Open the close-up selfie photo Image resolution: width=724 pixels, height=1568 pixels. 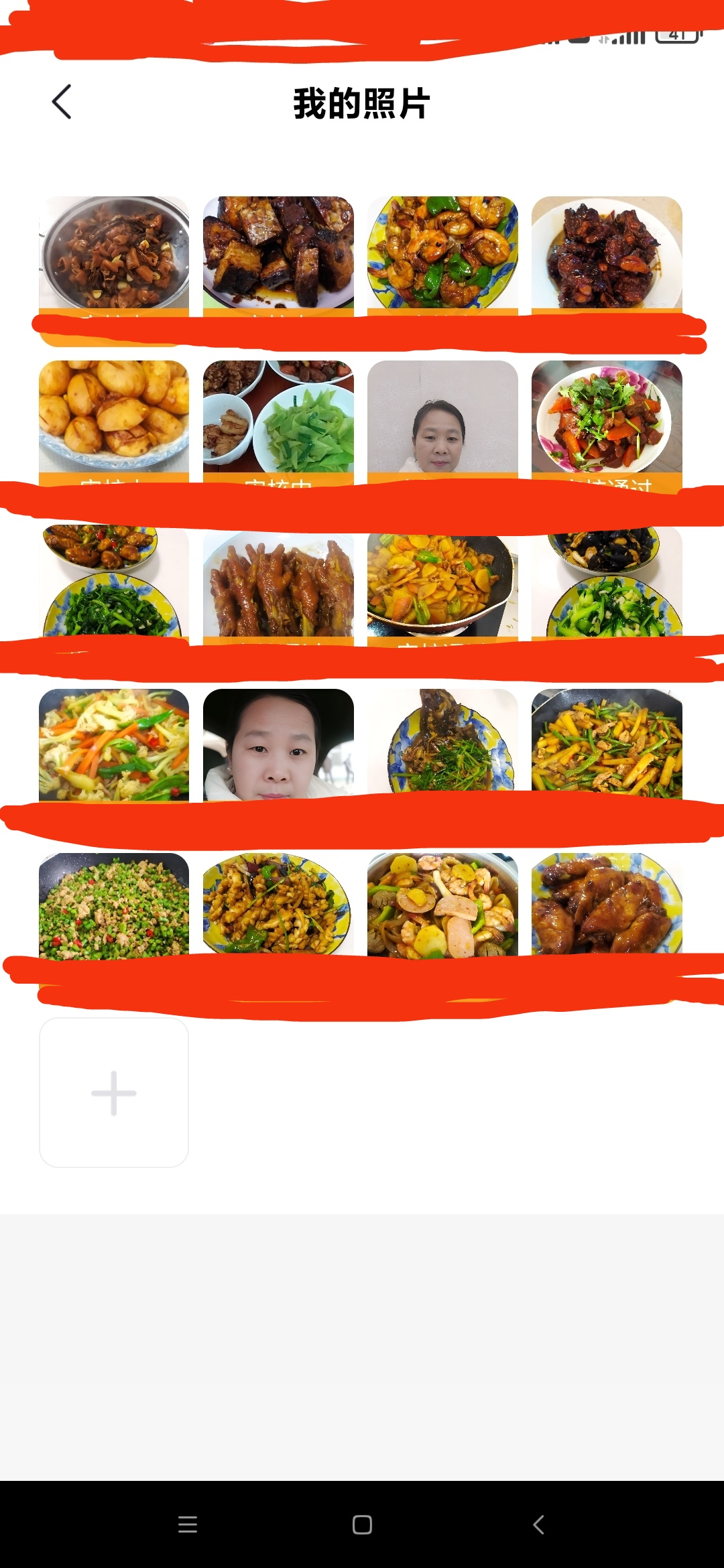pos(278,744)
